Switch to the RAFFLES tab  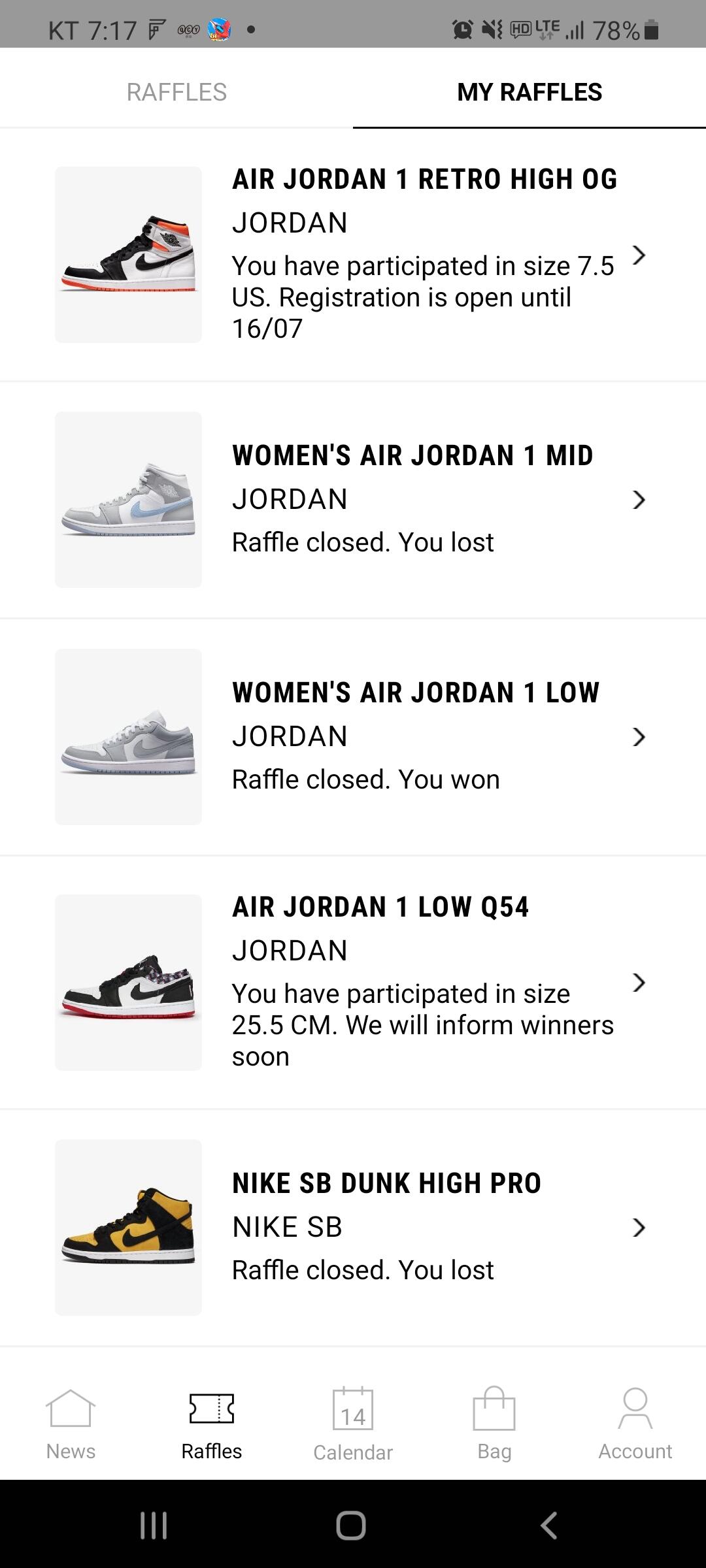[176, 92]
